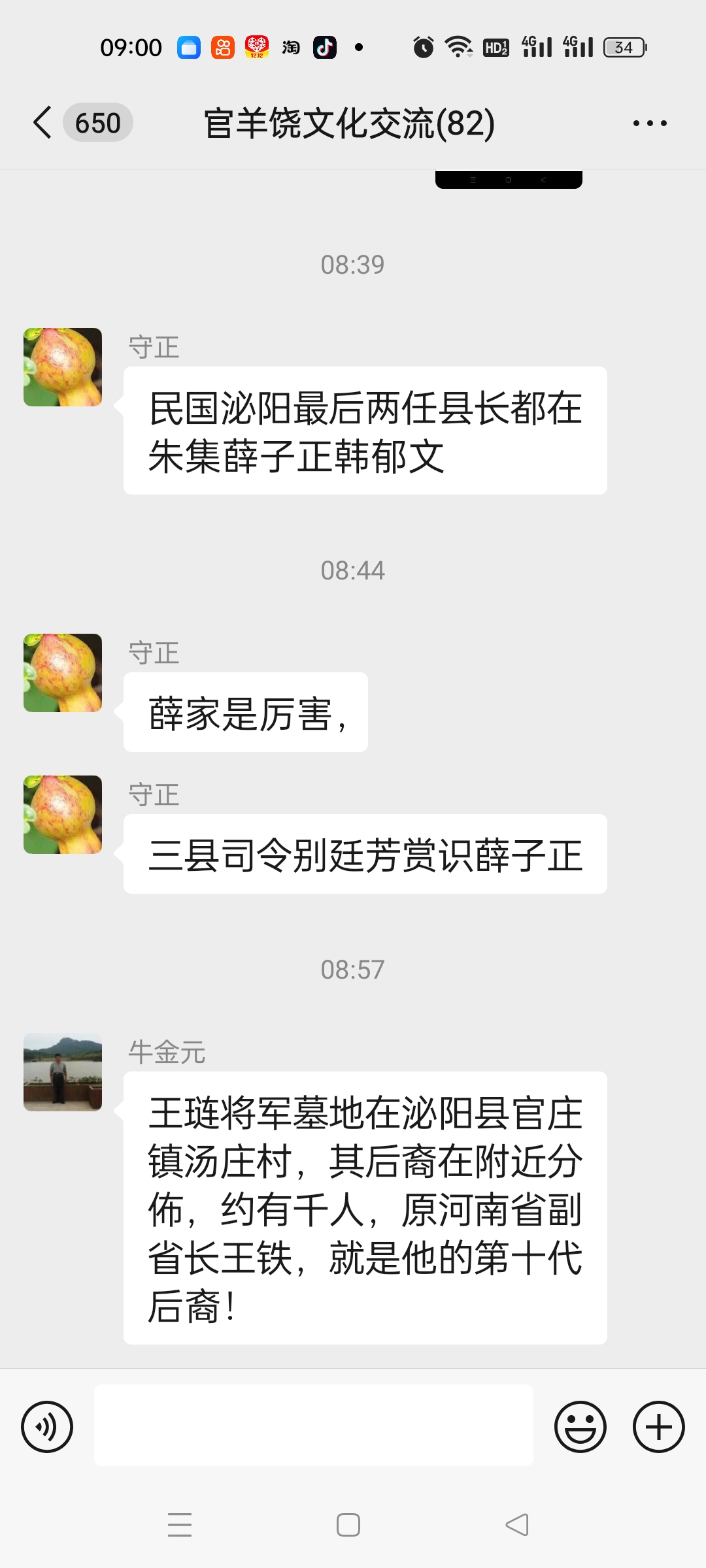The height and width of the screenshot is (1568, 706).
Task: Go back to the chat list
Action: tap(43, 123)
